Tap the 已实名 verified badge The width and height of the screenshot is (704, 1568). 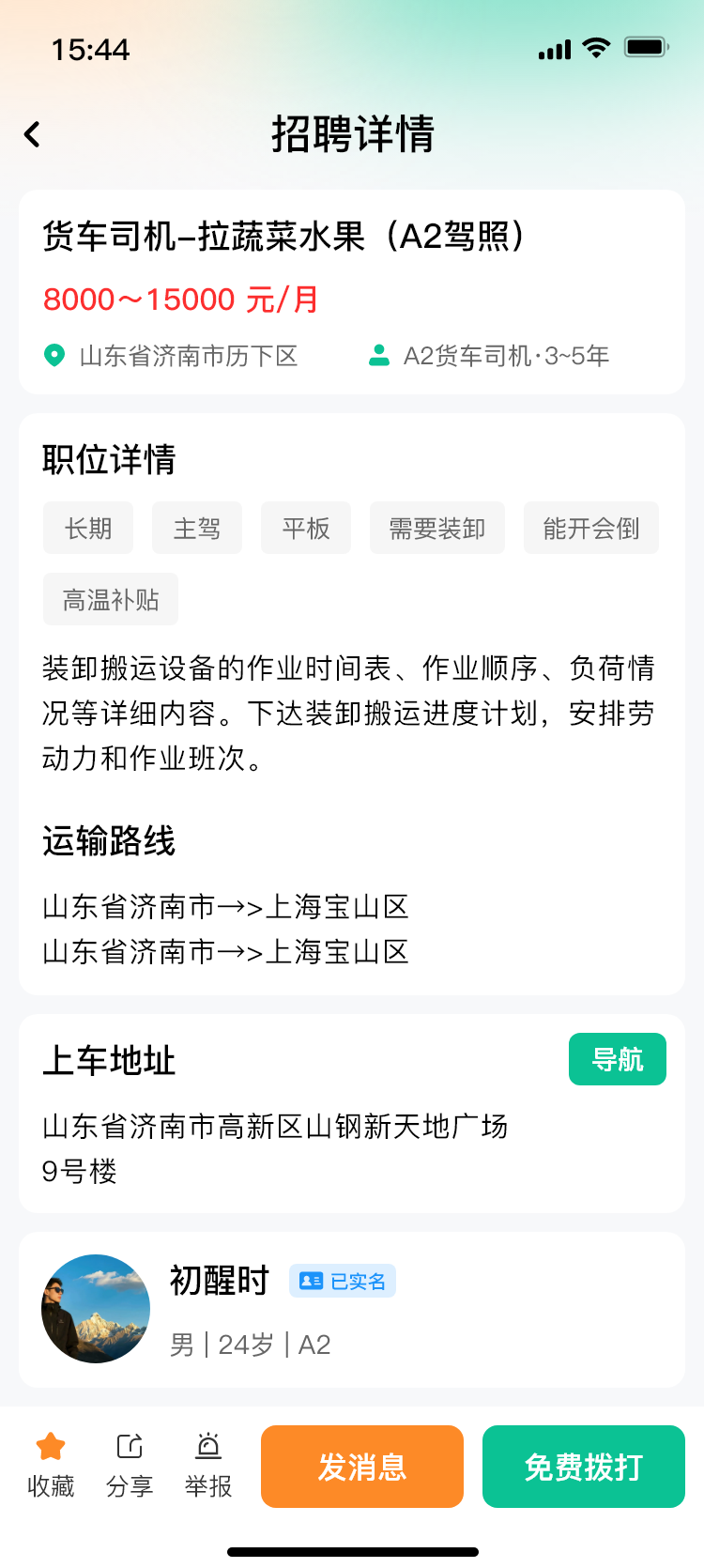click(x=343, y=1280)
